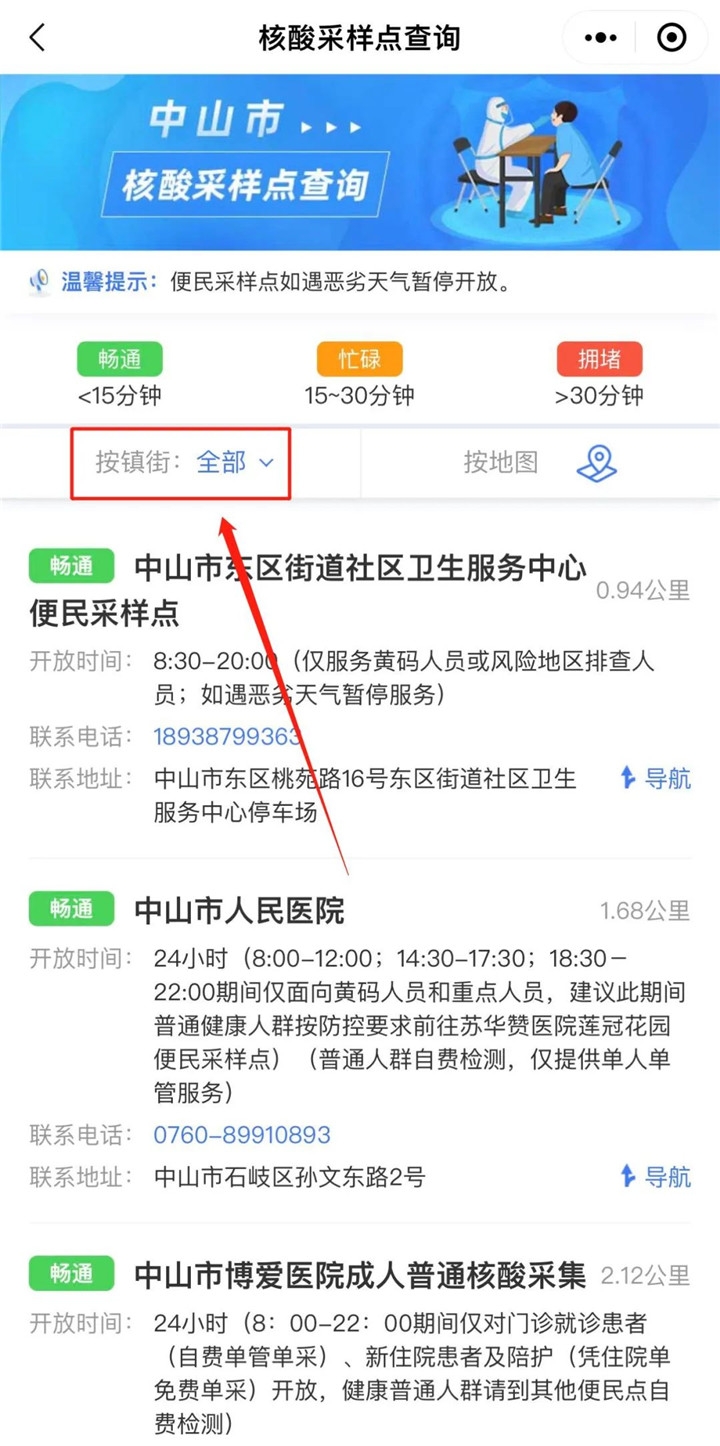Navigate to 东区街道社区卫生服务中心
This screenshot has width=720, height=1446.
[x=656, y=778]
